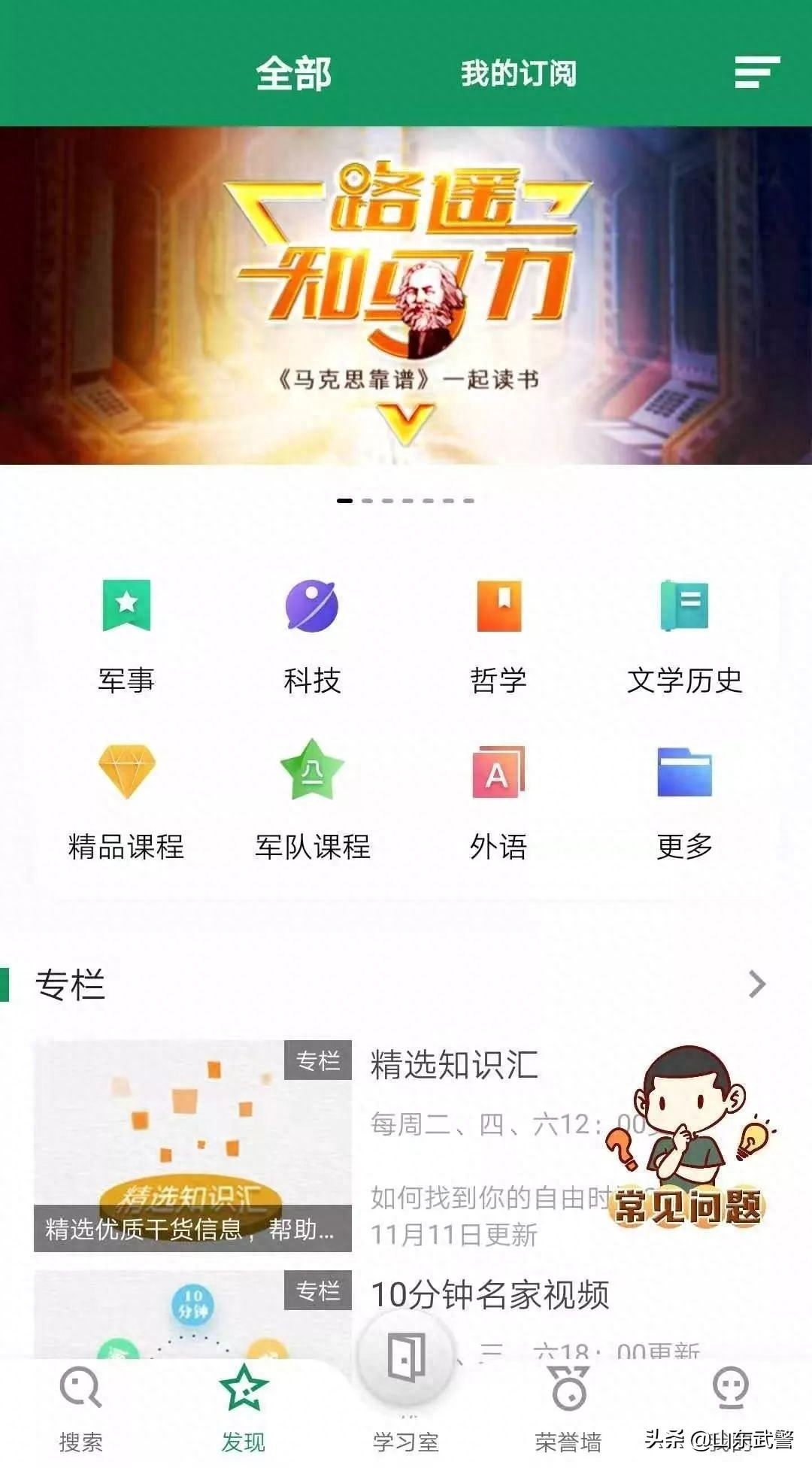
Task: Open the 路遥知马力 reading banner
Action: click(x=406, y=295)
